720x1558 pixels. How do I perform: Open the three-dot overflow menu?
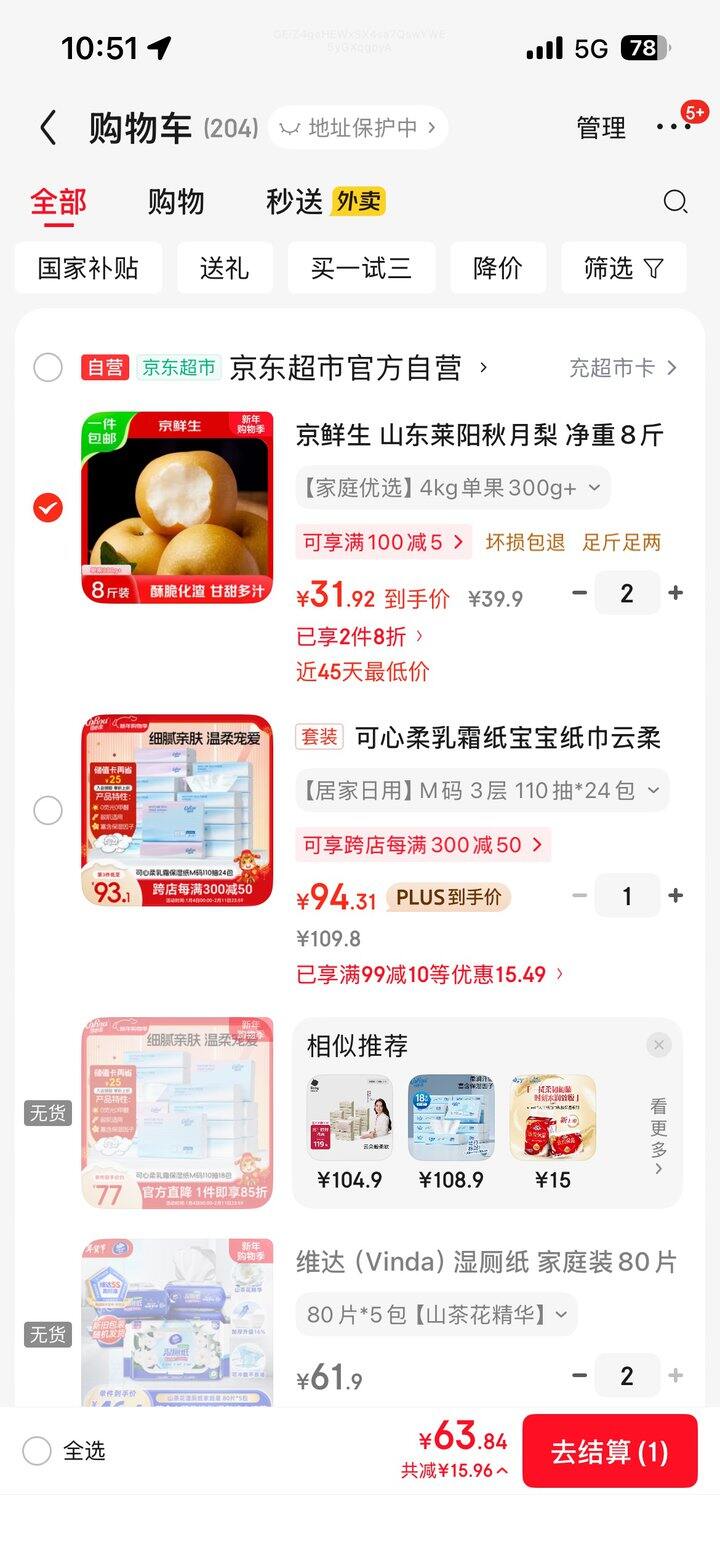[x=672, y=127]
